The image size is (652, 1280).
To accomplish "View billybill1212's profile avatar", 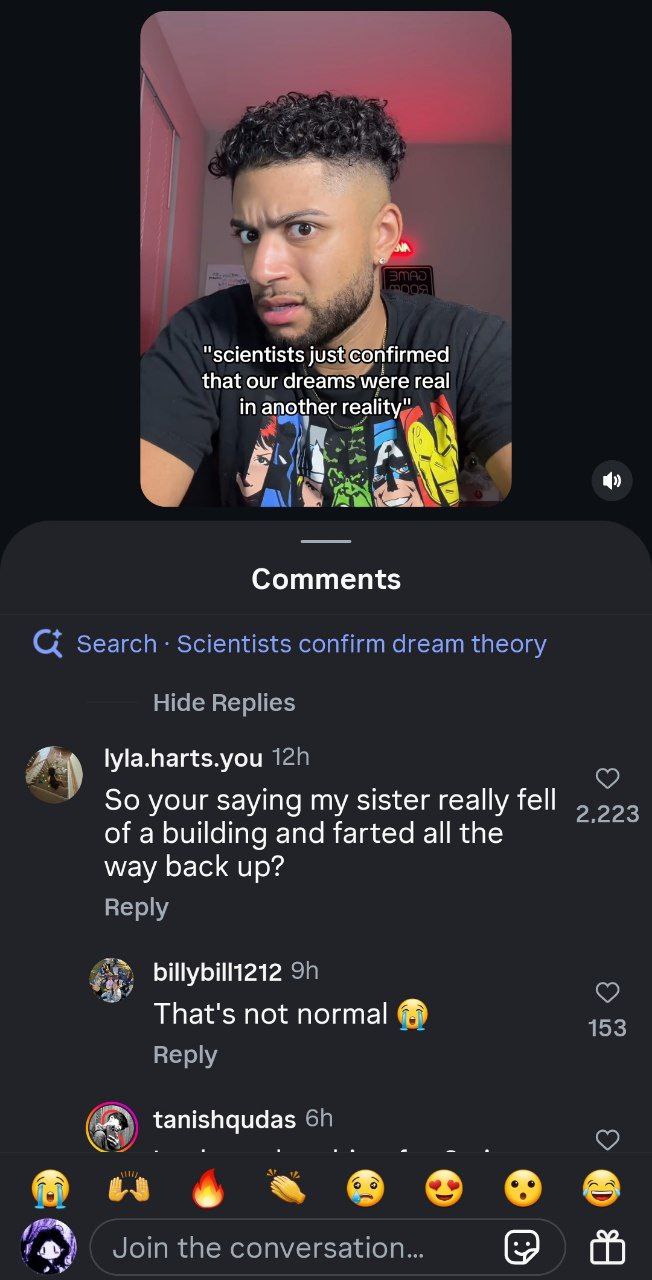I will [111, 981].
